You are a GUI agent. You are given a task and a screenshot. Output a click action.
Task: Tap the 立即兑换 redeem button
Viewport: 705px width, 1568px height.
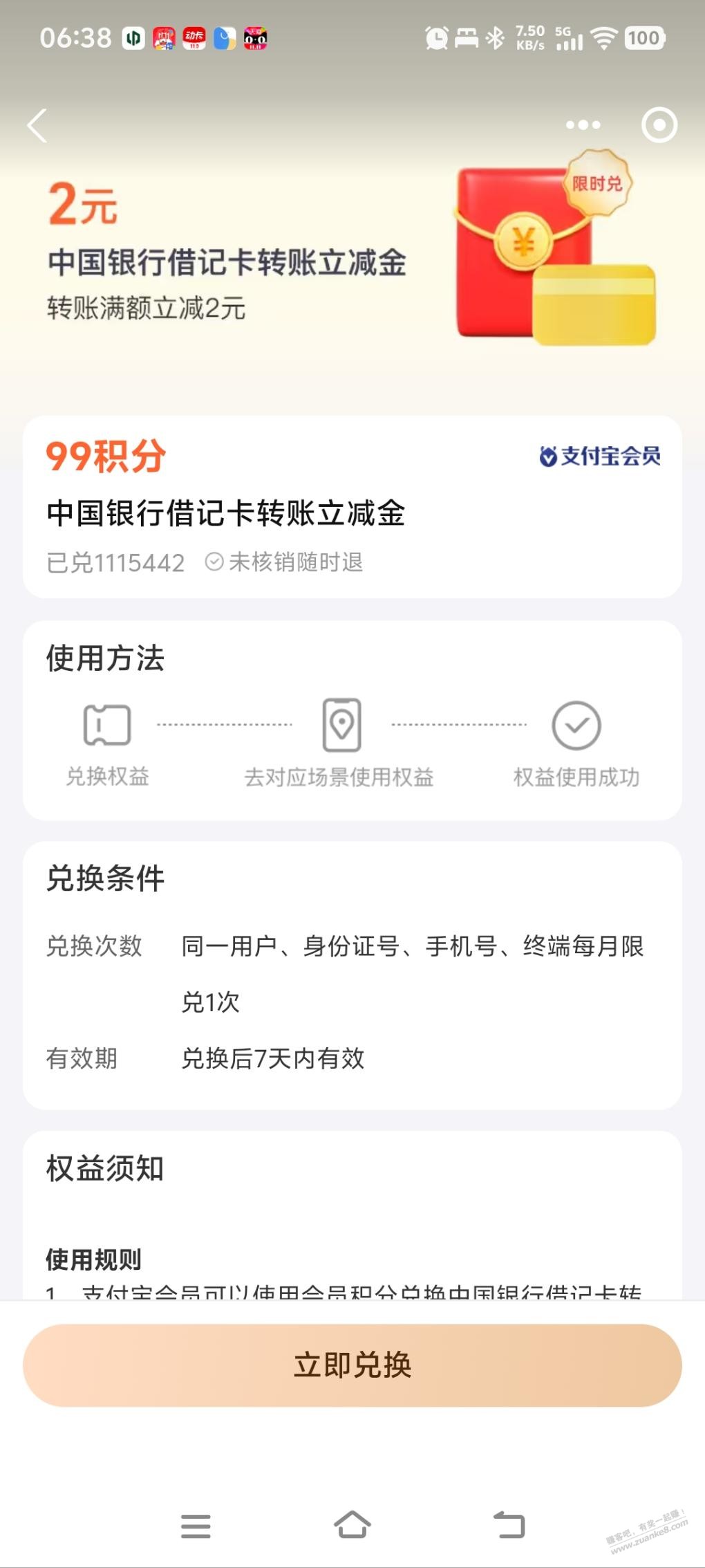[352, 1365]
